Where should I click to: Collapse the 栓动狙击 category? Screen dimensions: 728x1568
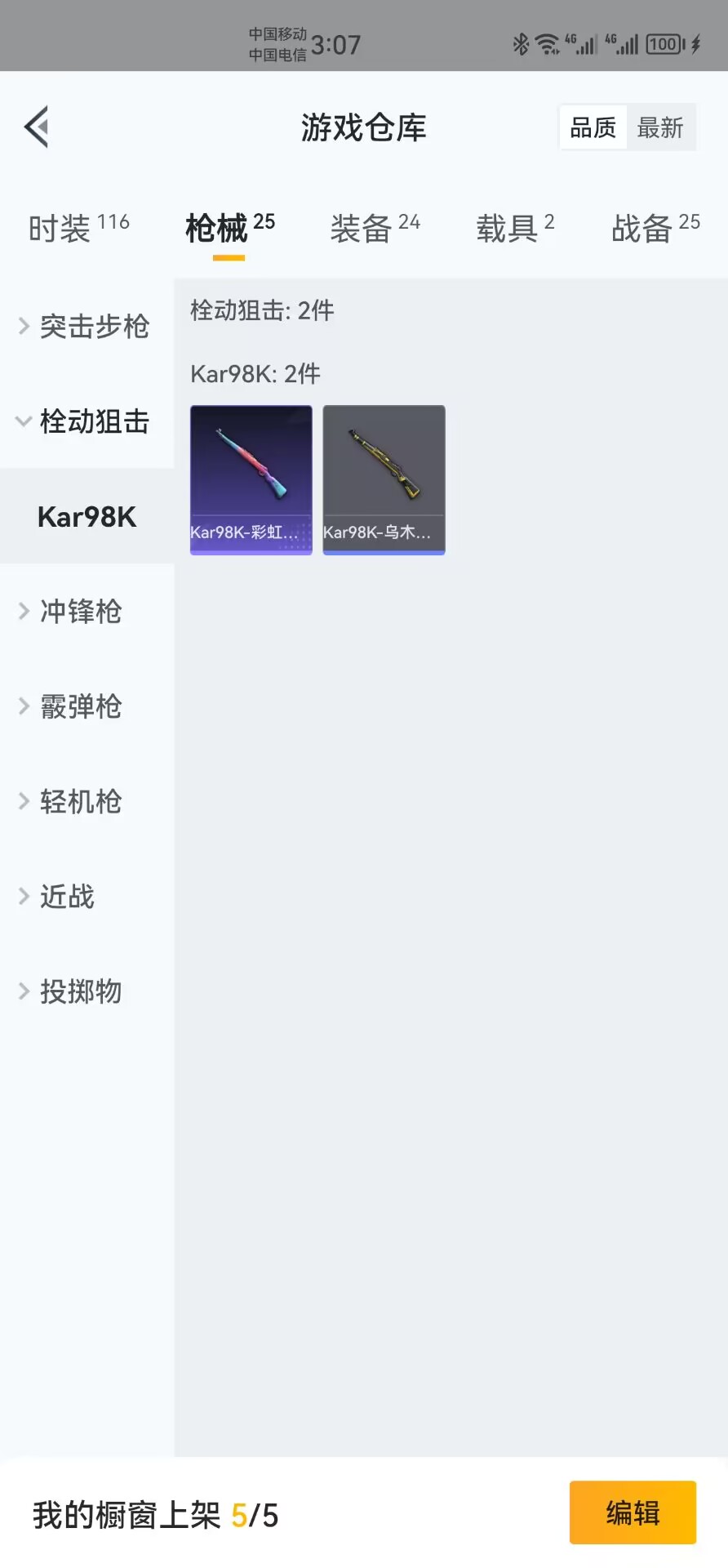(87, 421)
